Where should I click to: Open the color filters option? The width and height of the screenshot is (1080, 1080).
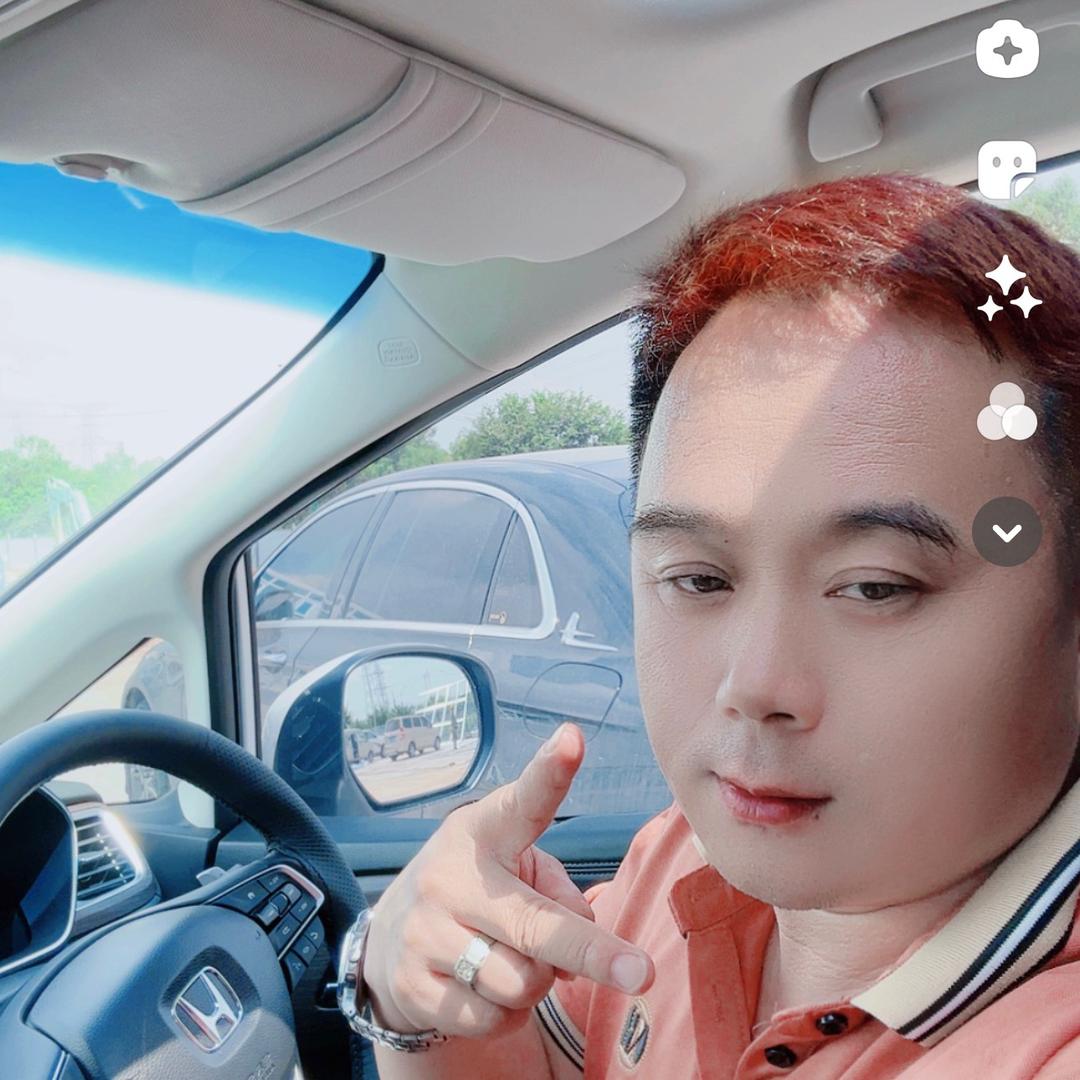(1007, 411)
